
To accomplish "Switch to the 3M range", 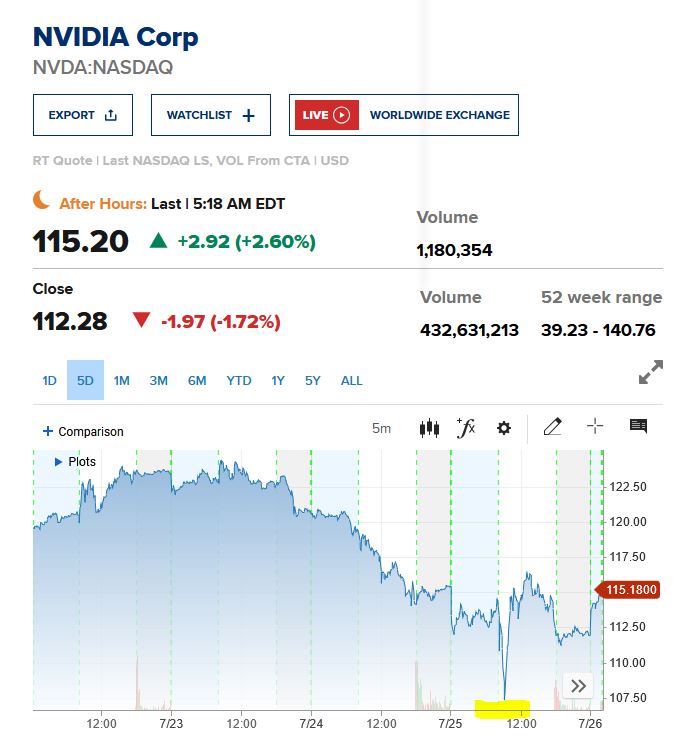I will [x=158, y=381].
